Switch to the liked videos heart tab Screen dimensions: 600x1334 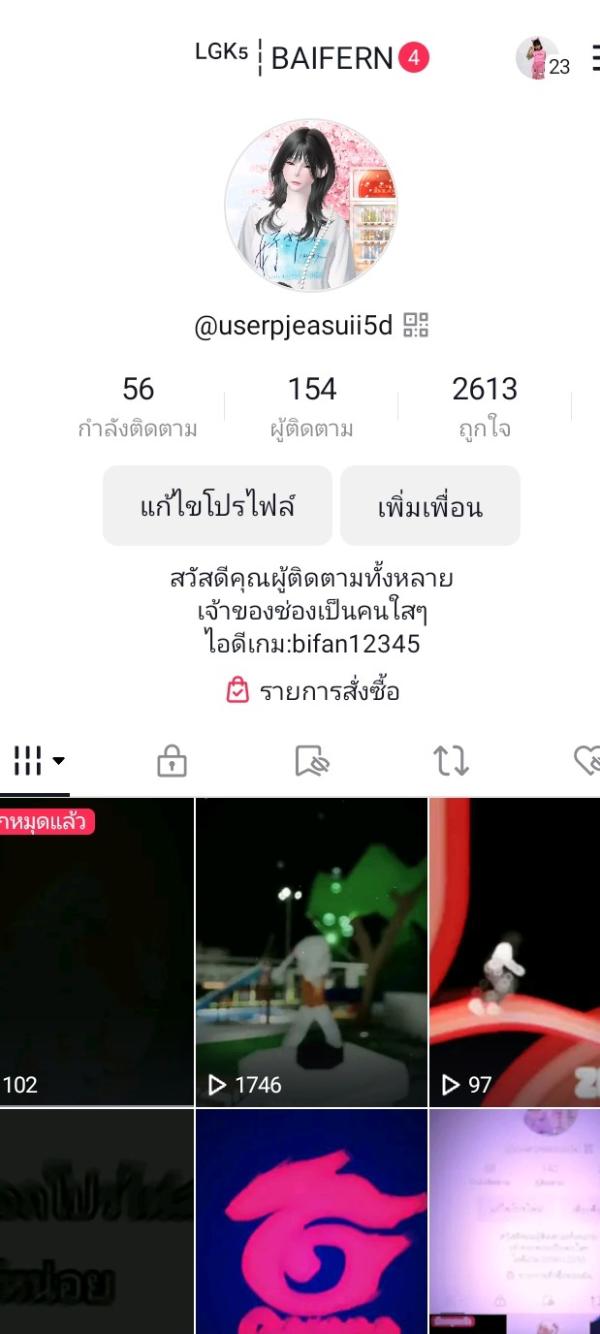click(x=588, y=762)
